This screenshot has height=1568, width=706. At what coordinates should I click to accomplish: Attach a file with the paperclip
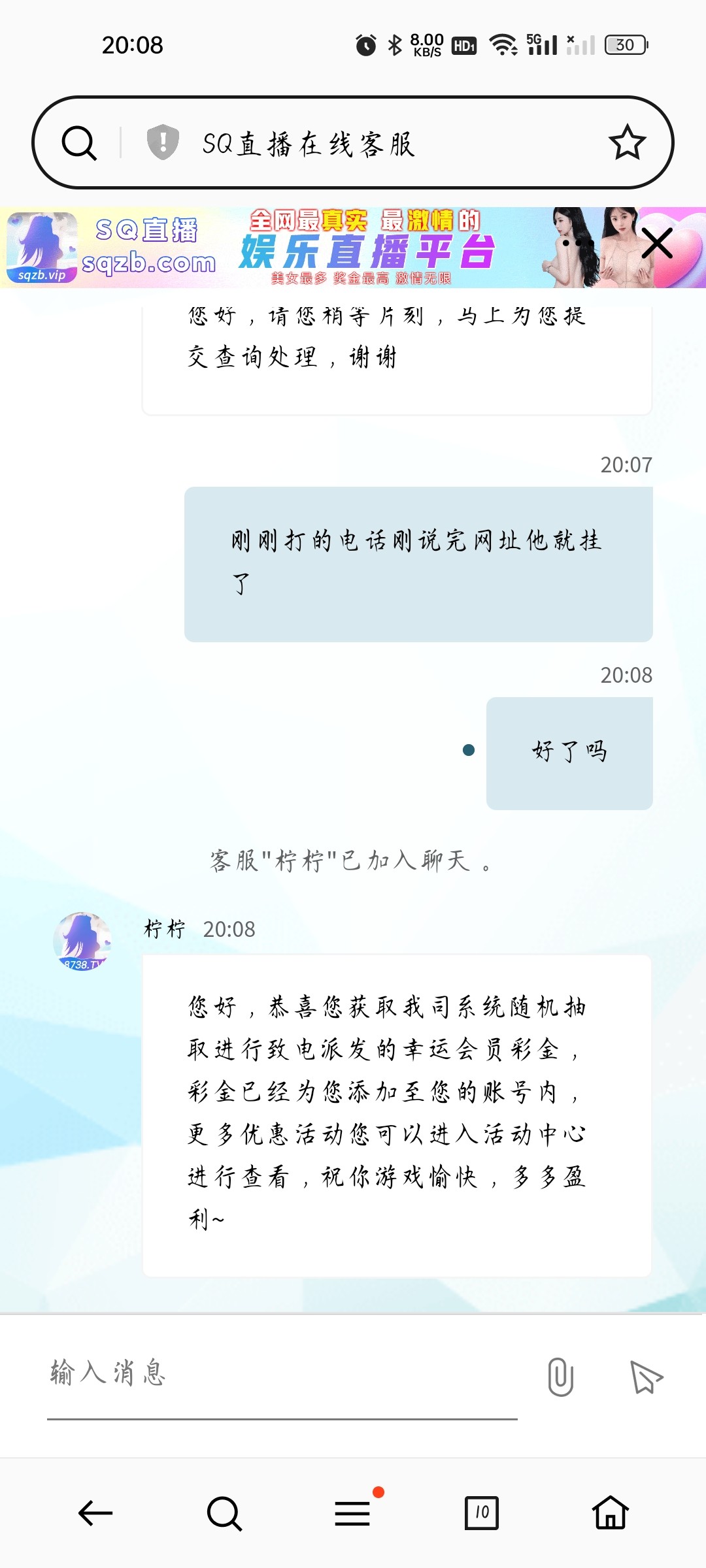560,1377
